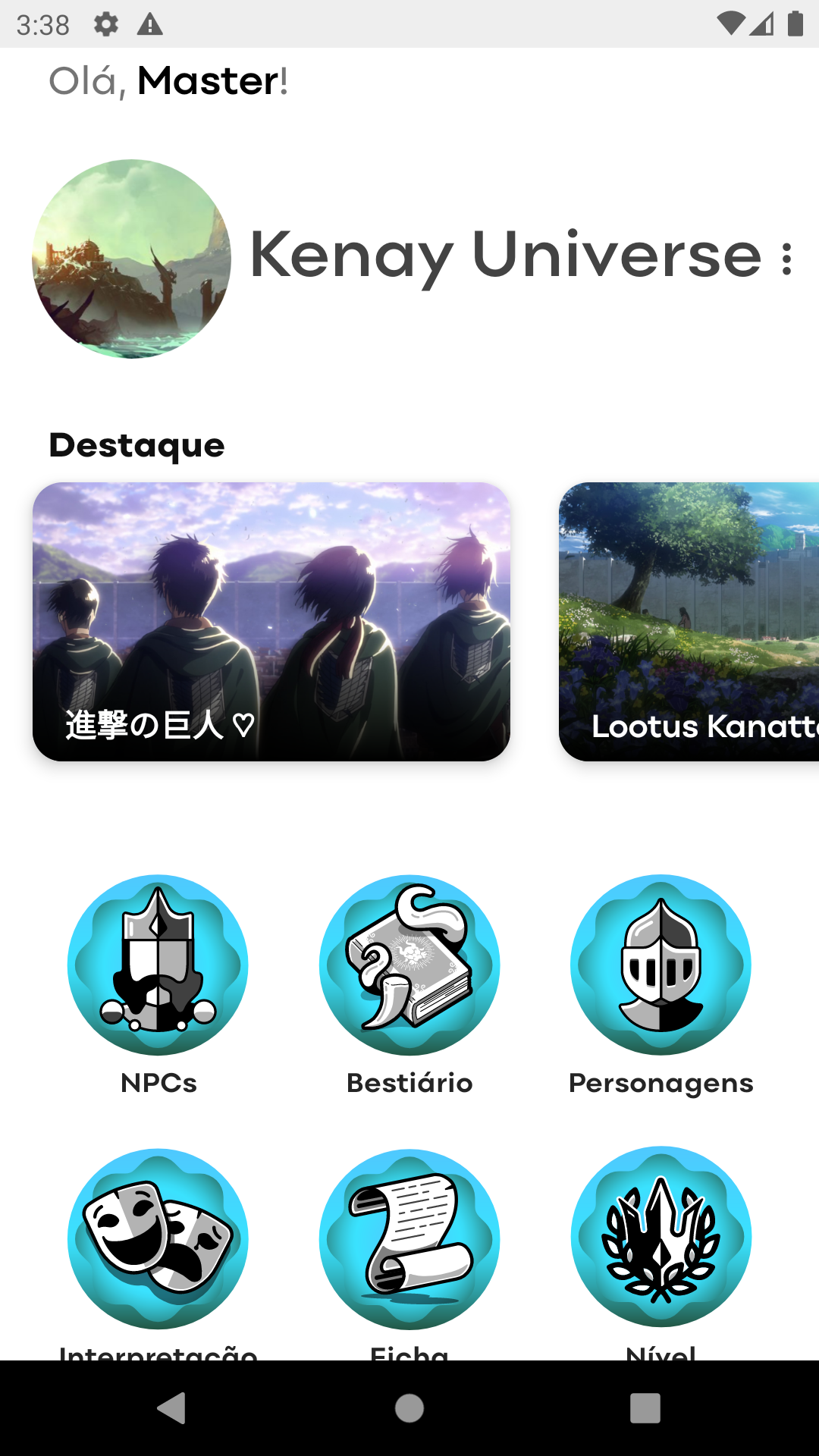
Task: Open the Nível section
Action: coord(661,1238)
